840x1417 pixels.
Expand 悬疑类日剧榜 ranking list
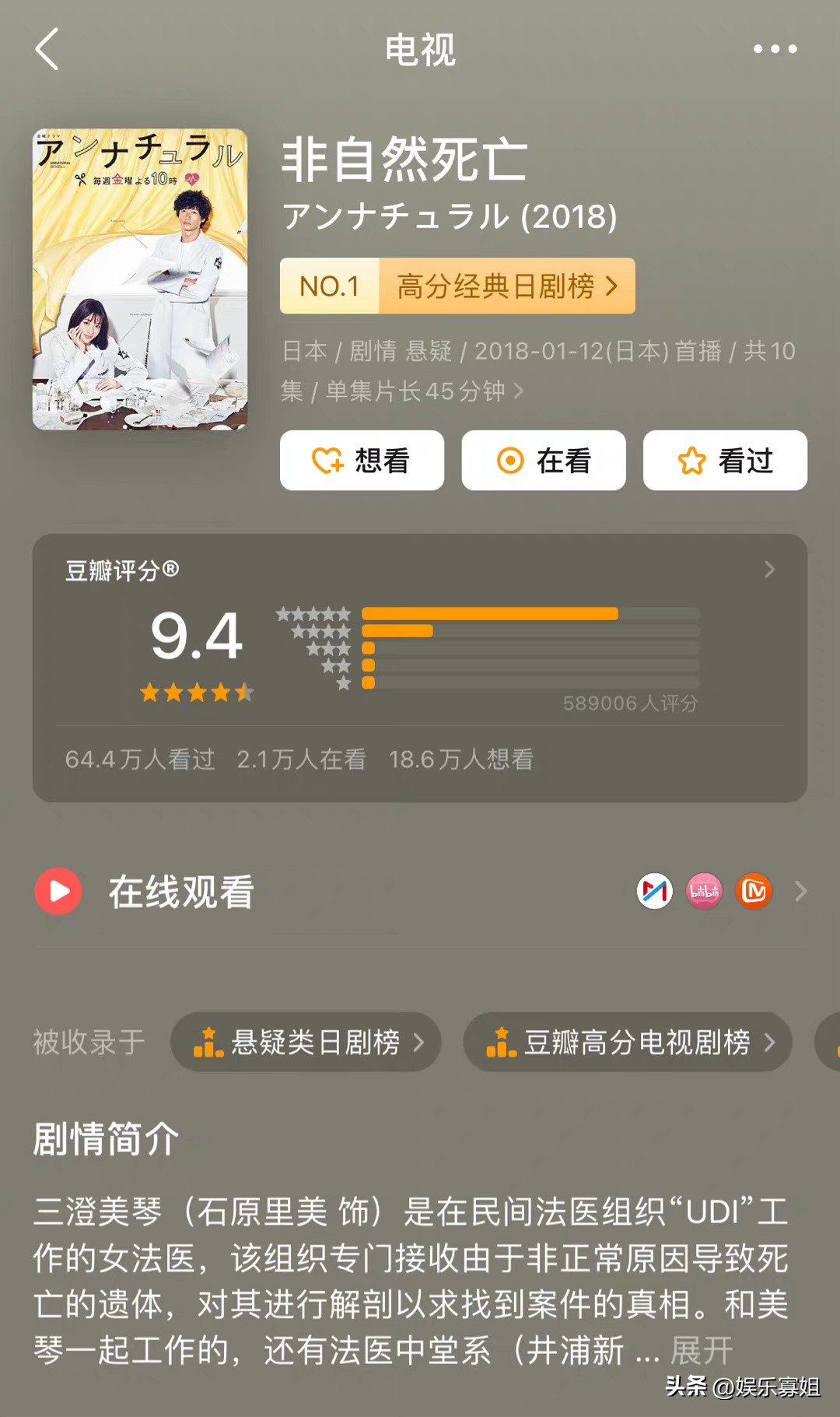pyautogui.click(x=306, y=1042)
